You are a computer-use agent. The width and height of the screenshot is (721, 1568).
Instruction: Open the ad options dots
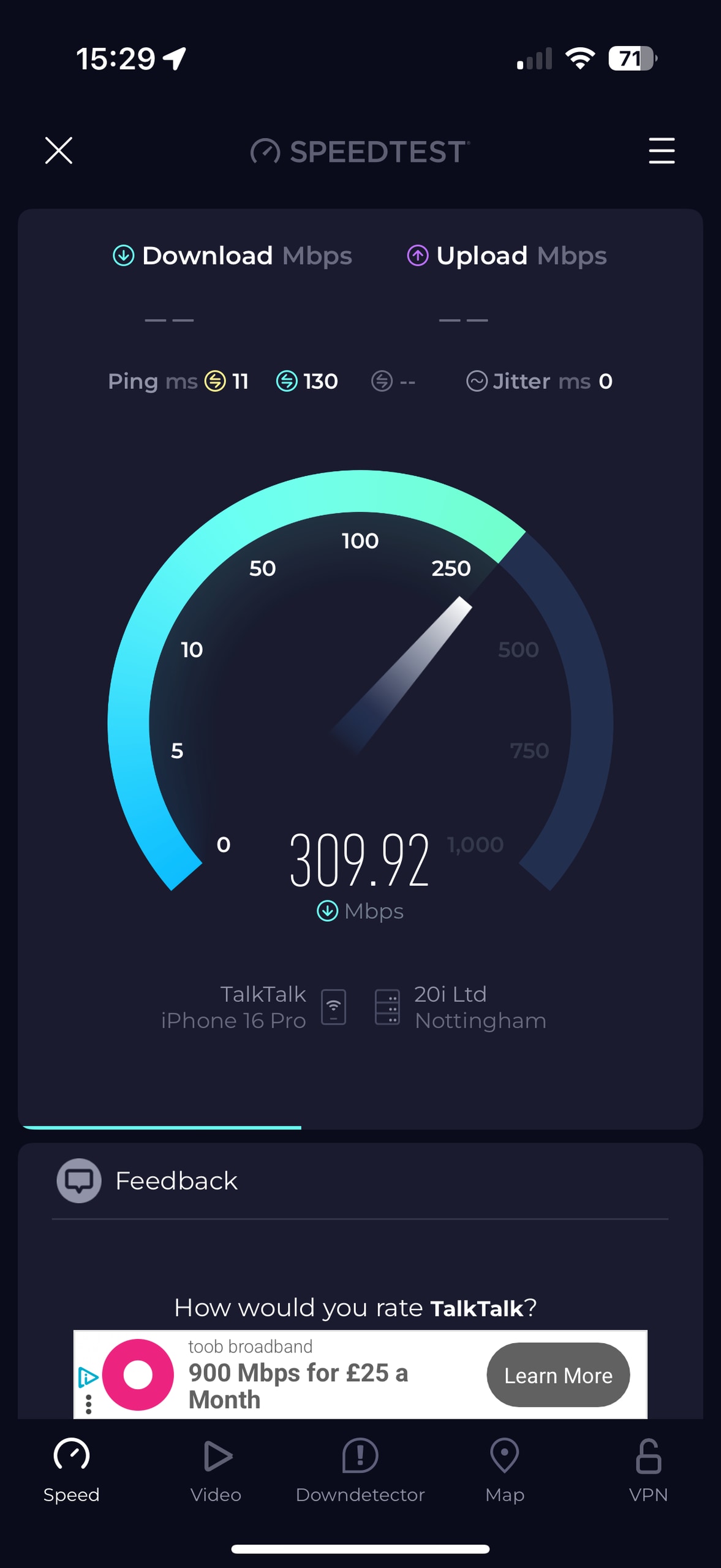(89, 1404)
